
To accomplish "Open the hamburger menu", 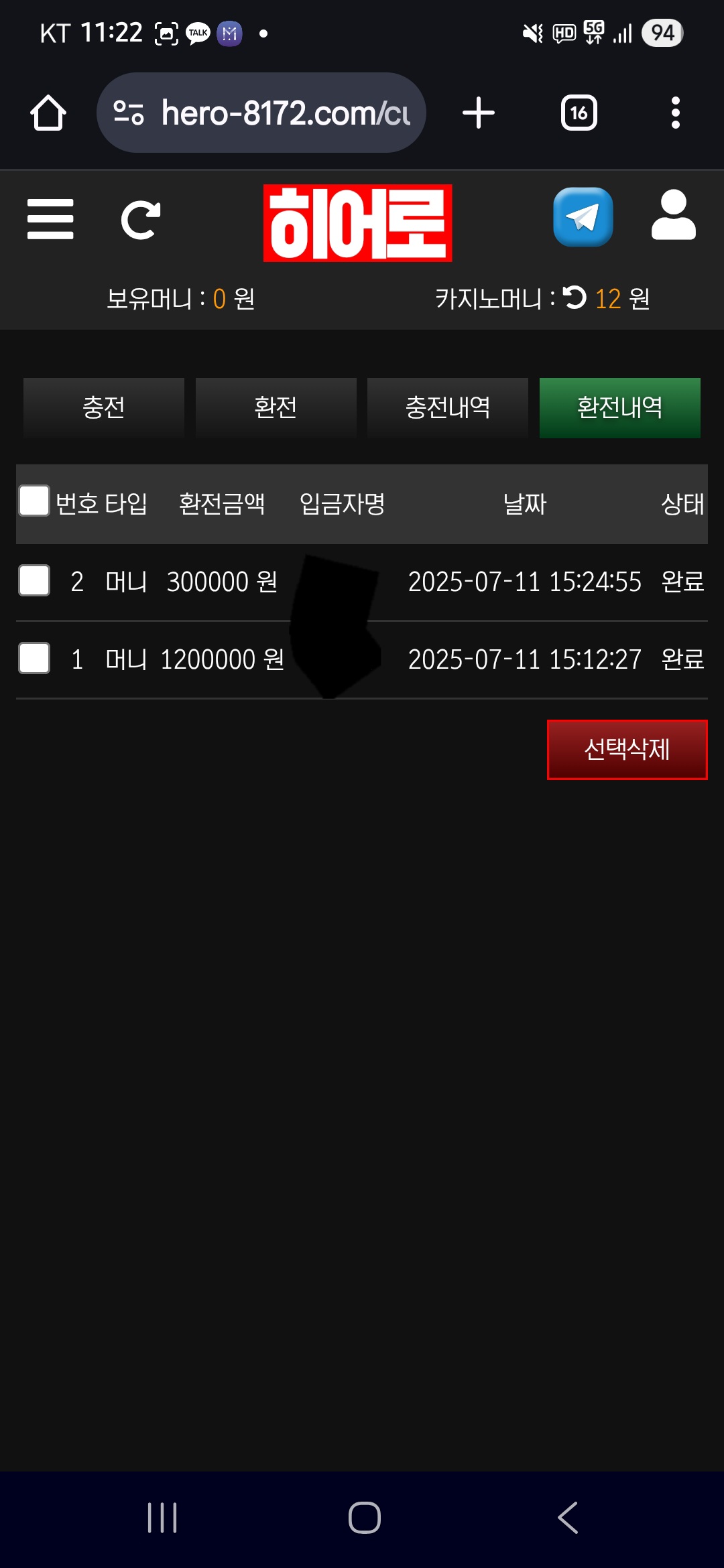I will 50,219.
